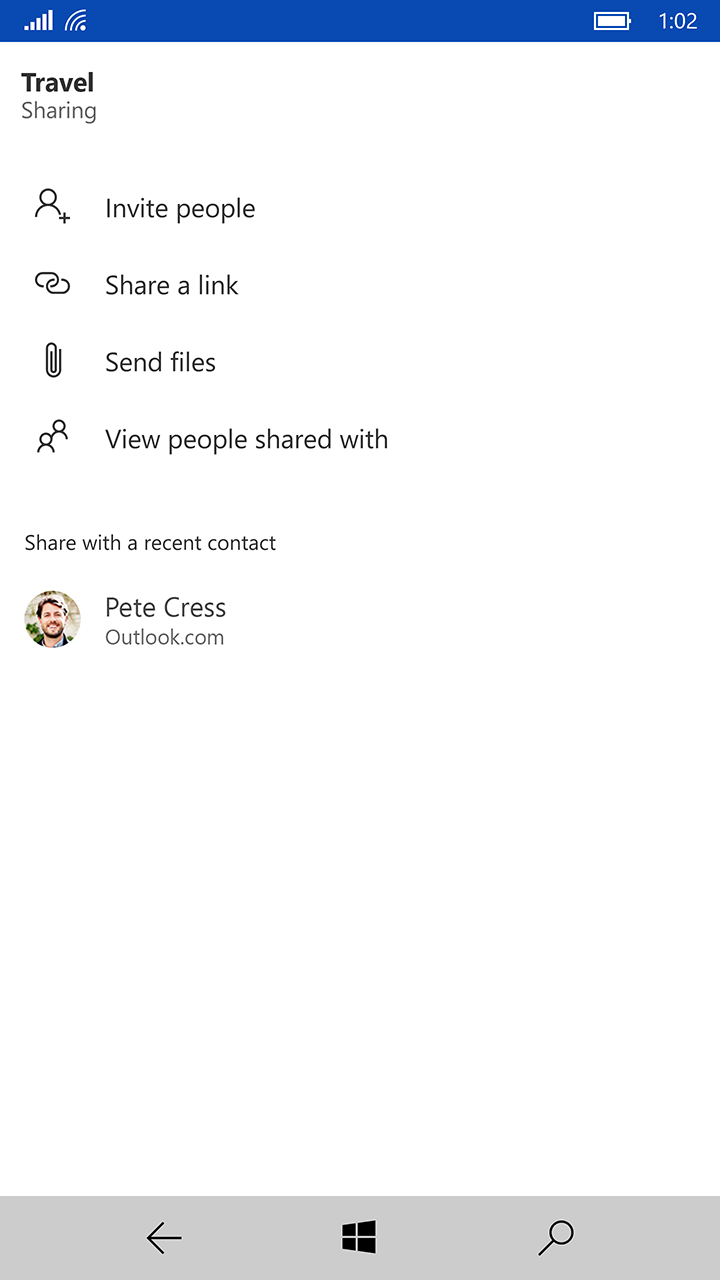Select the Invite people icon
Screen dimensions: 720x1280
coord(51,207)
